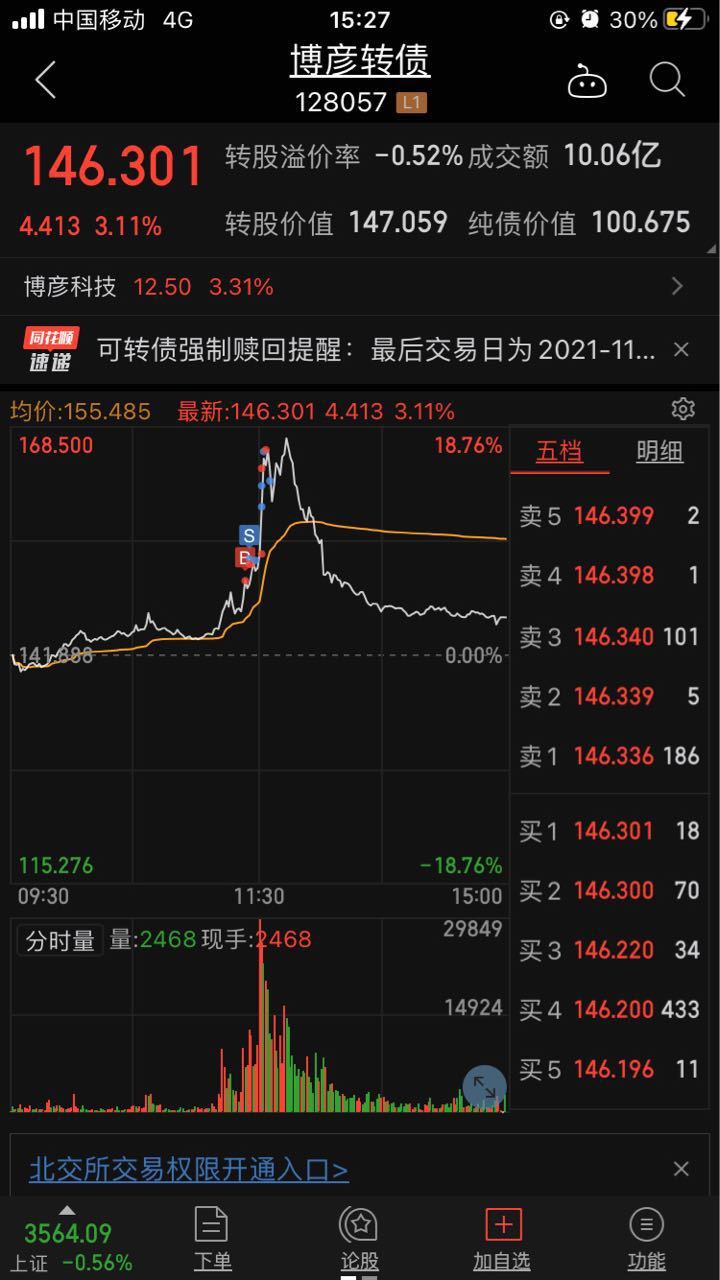The height and width of the screenshot is (1280, 720).
Task: Open the 功能 menu
Action: pyautogui.click(x=647, y=1237)
